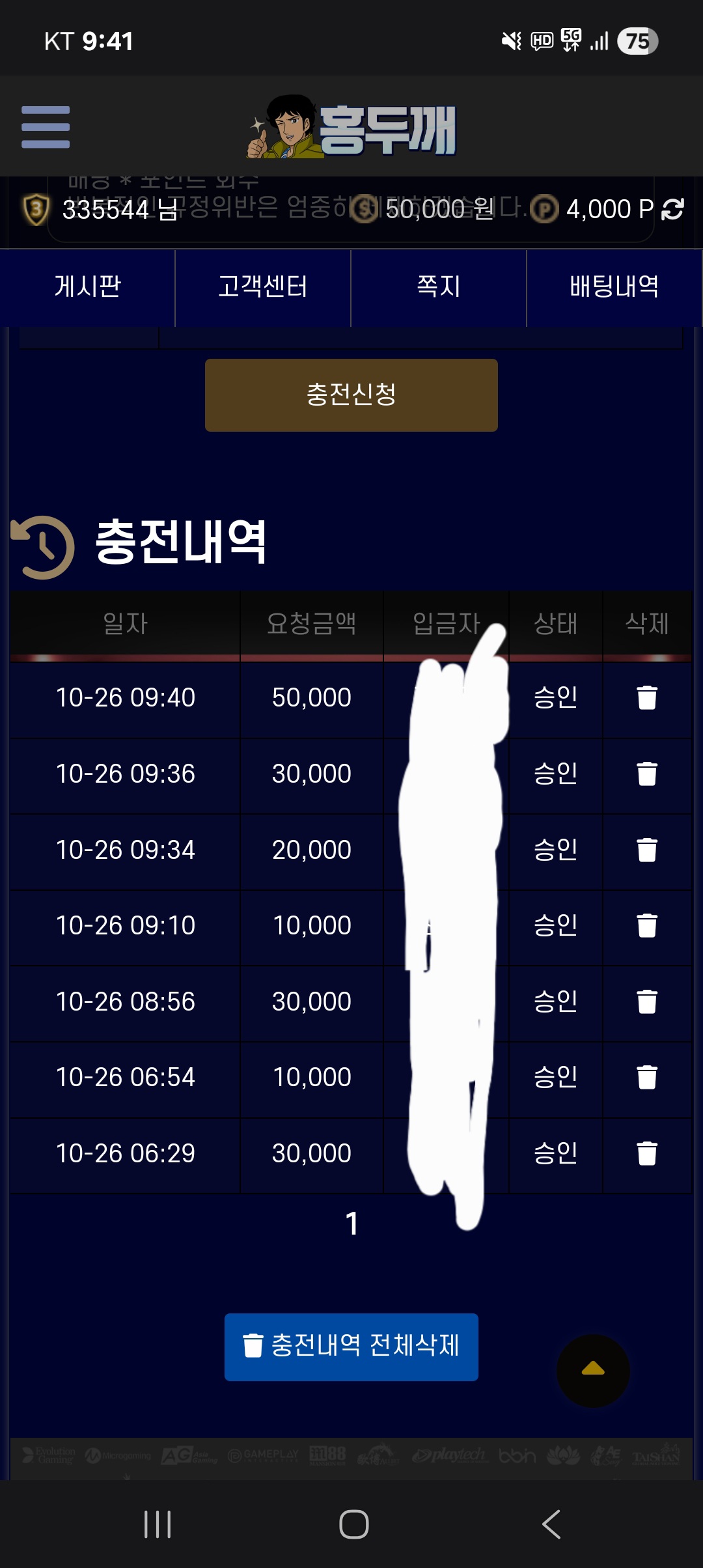
Task: Delete the 10-26 09:40 charge record
Action: 646,697
